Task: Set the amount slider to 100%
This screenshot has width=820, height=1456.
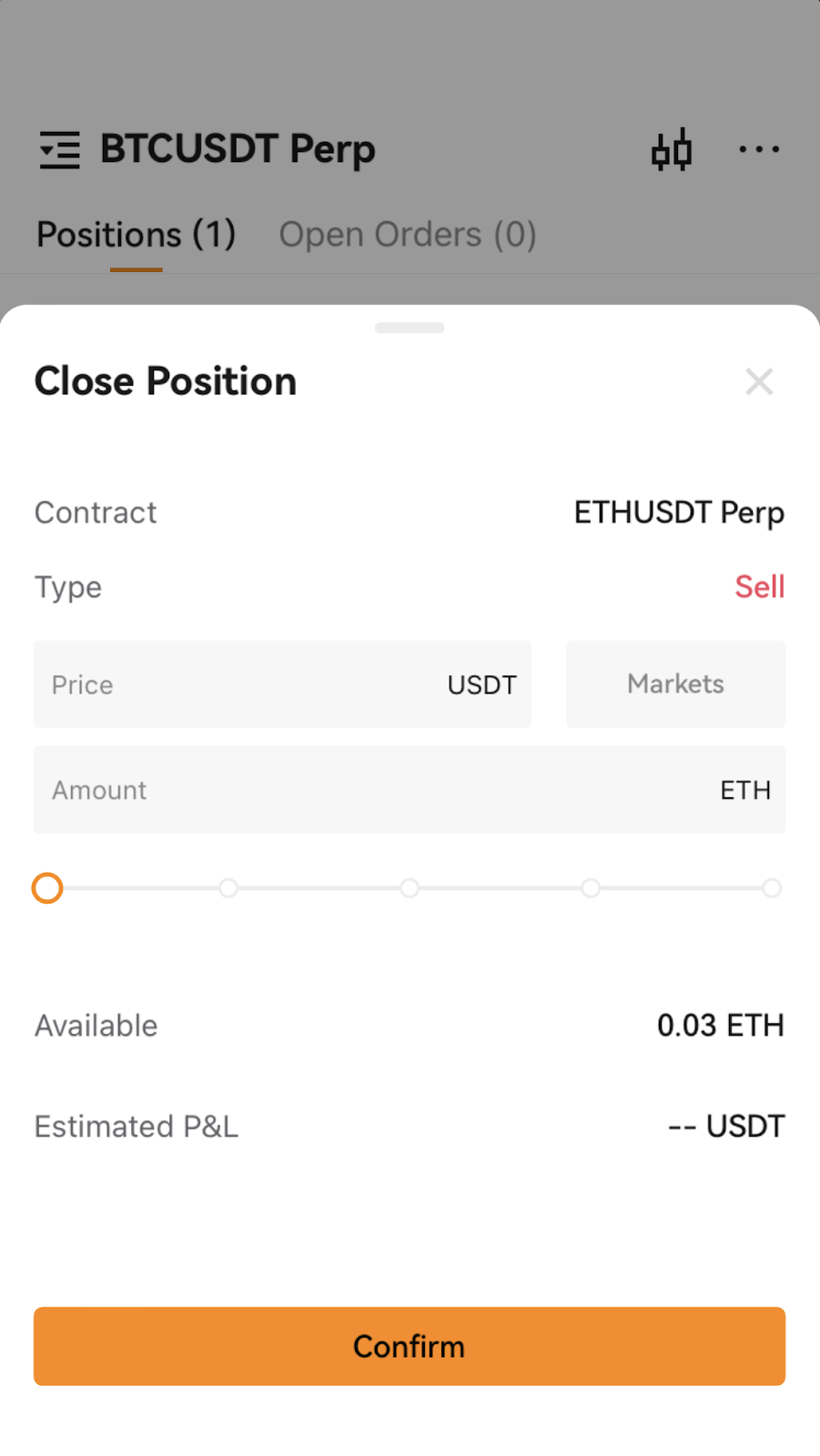Action: point(772,888)
